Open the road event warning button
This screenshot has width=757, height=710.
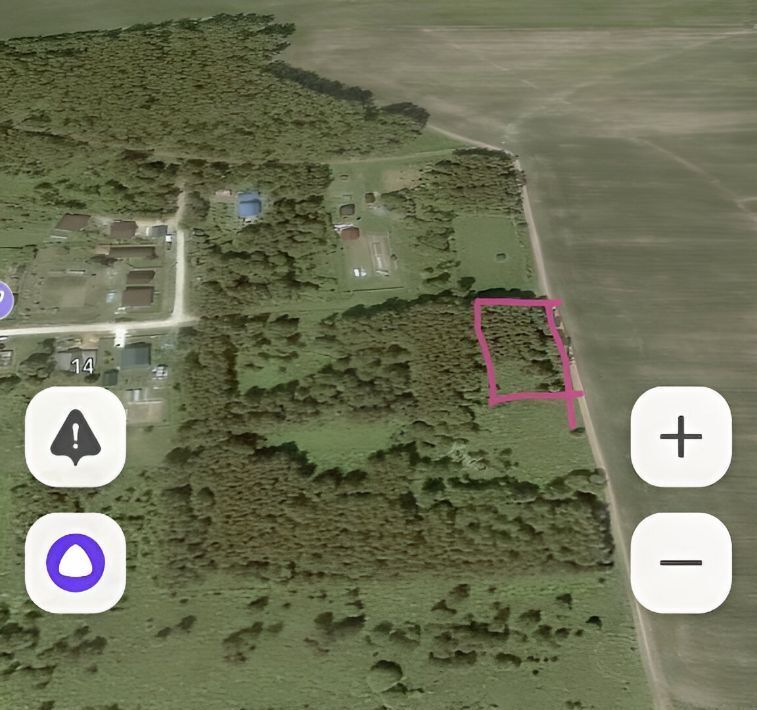point(75,437)
